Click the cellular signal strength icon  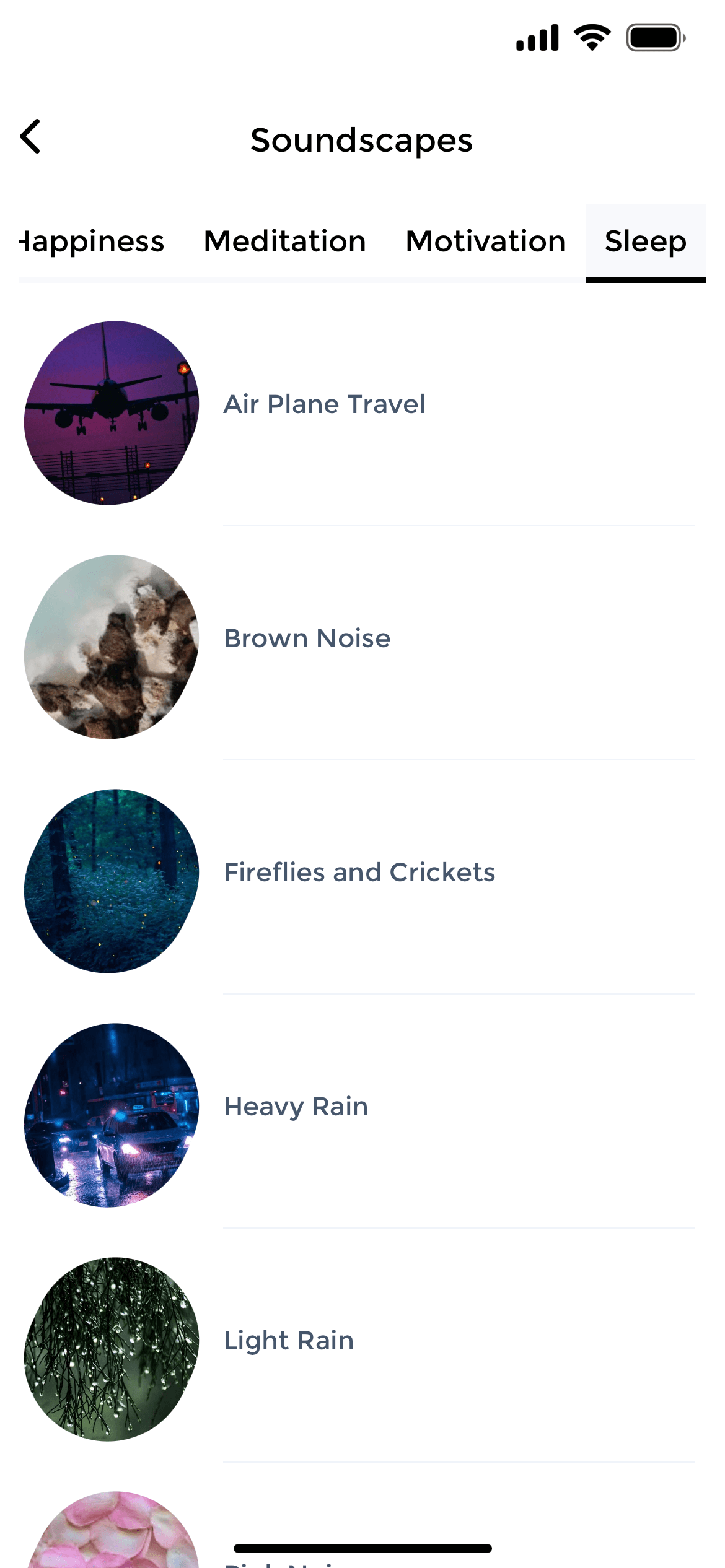coord(537,37)
